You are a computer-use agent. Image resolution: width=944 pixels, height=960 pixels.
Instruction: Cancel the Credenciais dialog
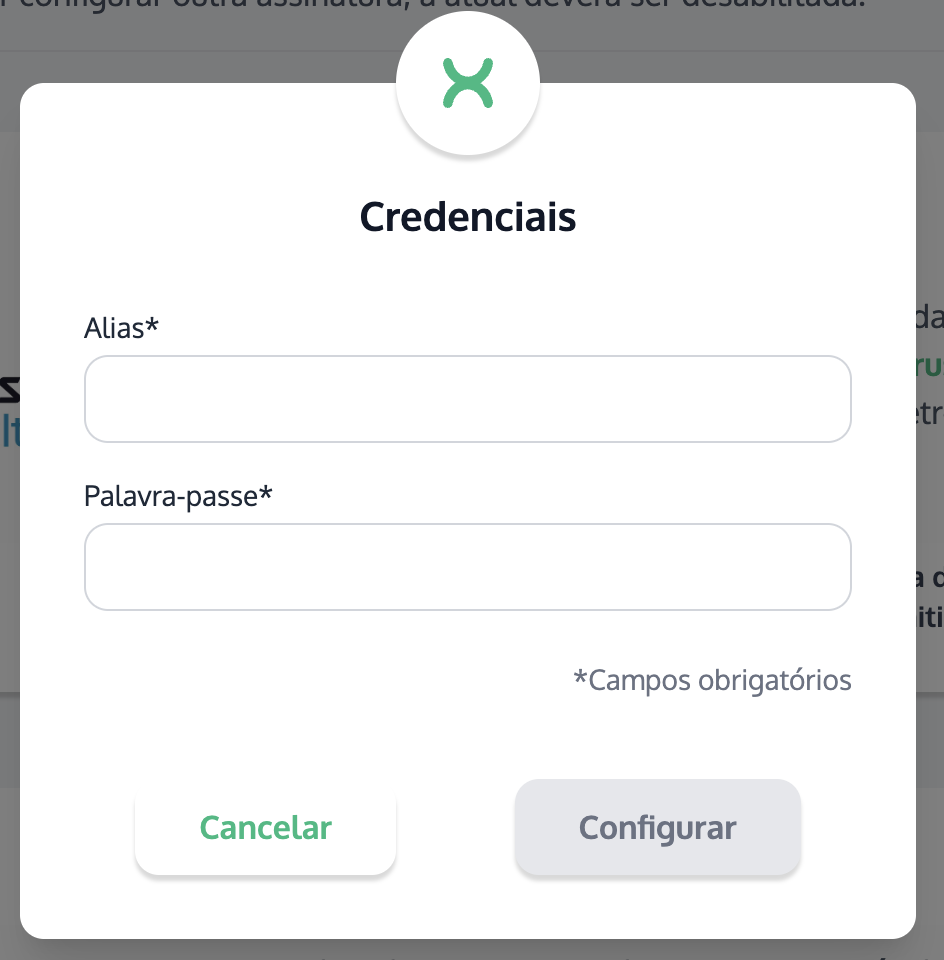point(266,828)
